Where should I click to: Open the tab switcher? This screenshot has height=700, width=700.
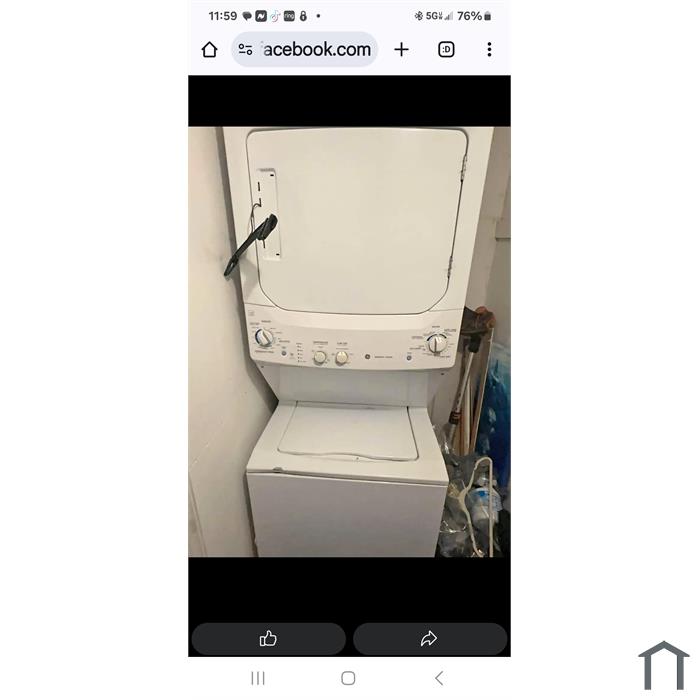(x=446, y=50)
